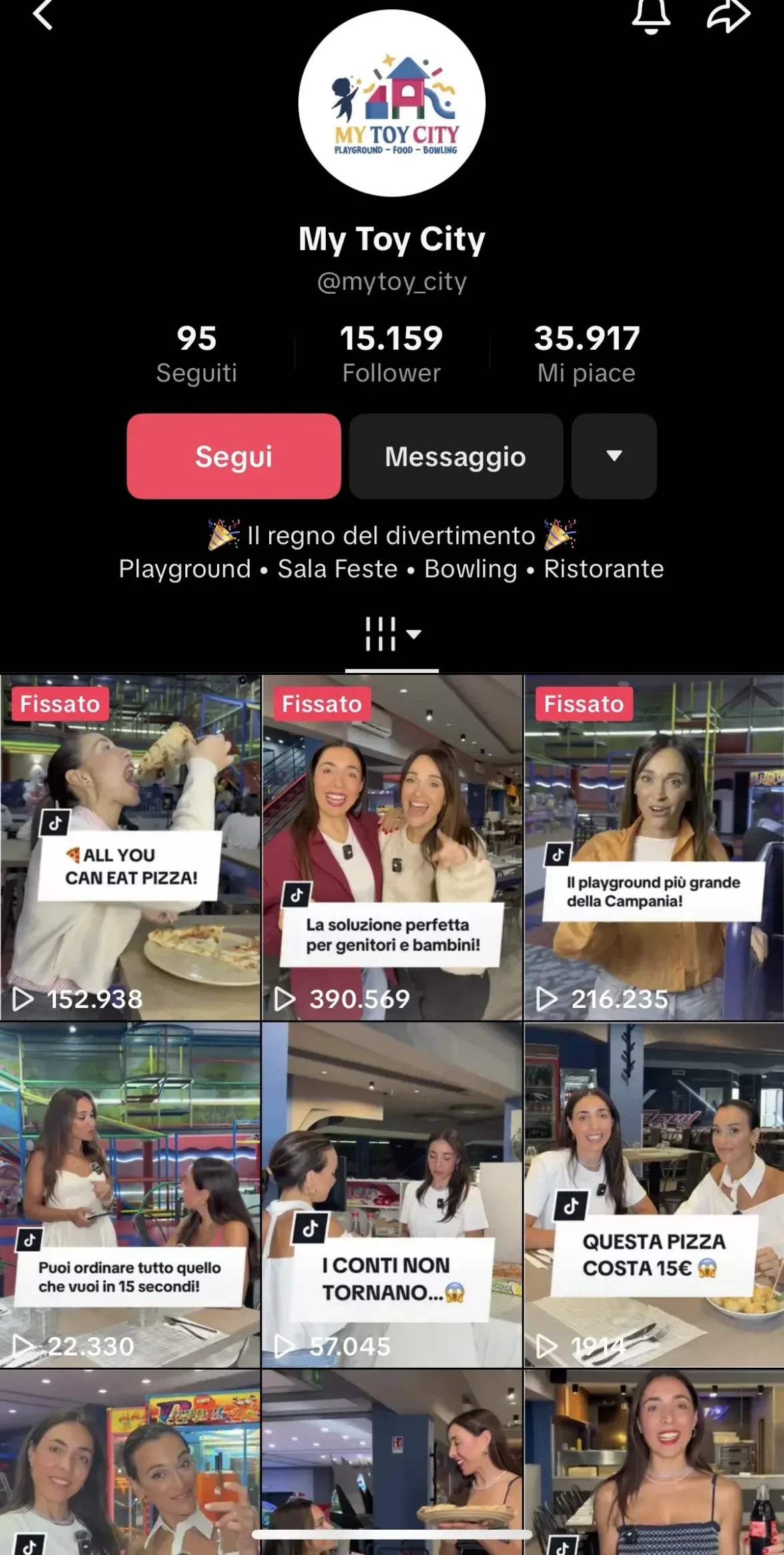Follow My Toy City with Segui
Viewport: 784px width, 1555px height.
click(x=234, y=456)
